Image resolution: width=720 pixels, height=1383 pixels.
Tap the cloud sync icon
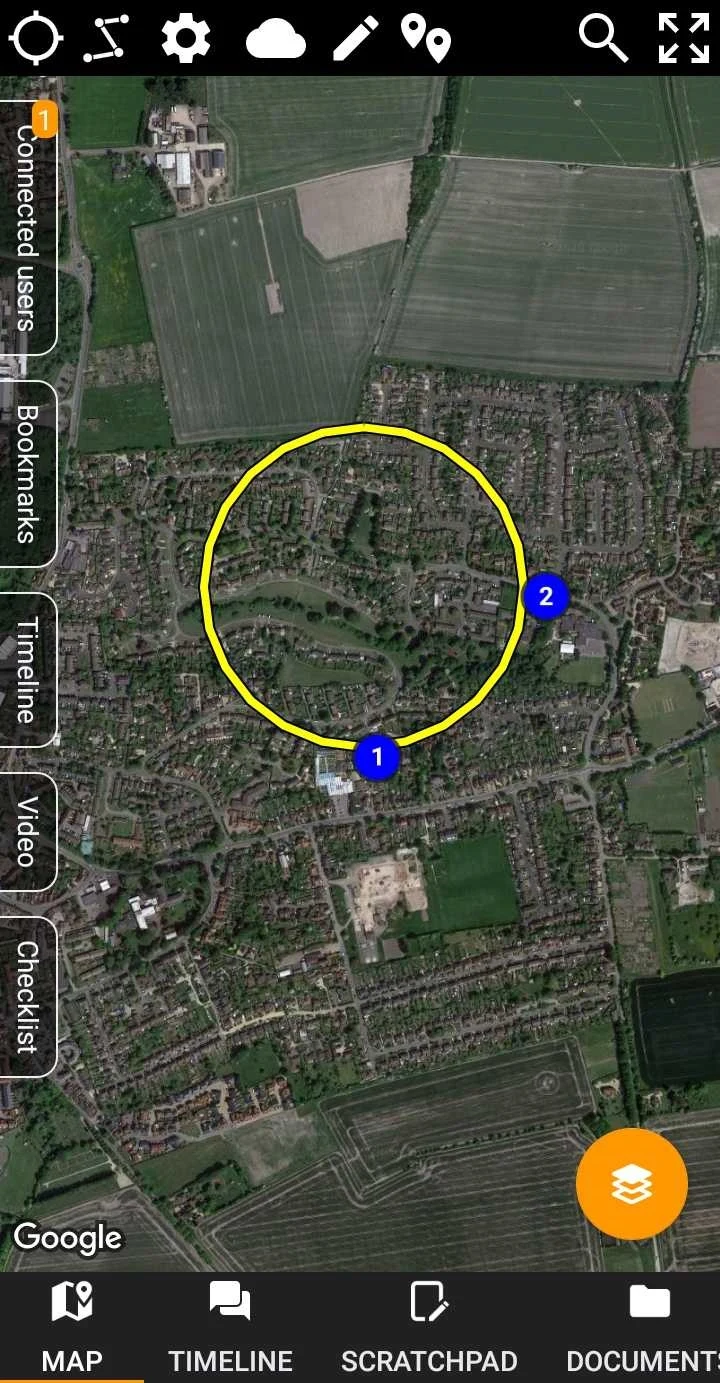tap(276, 39)
